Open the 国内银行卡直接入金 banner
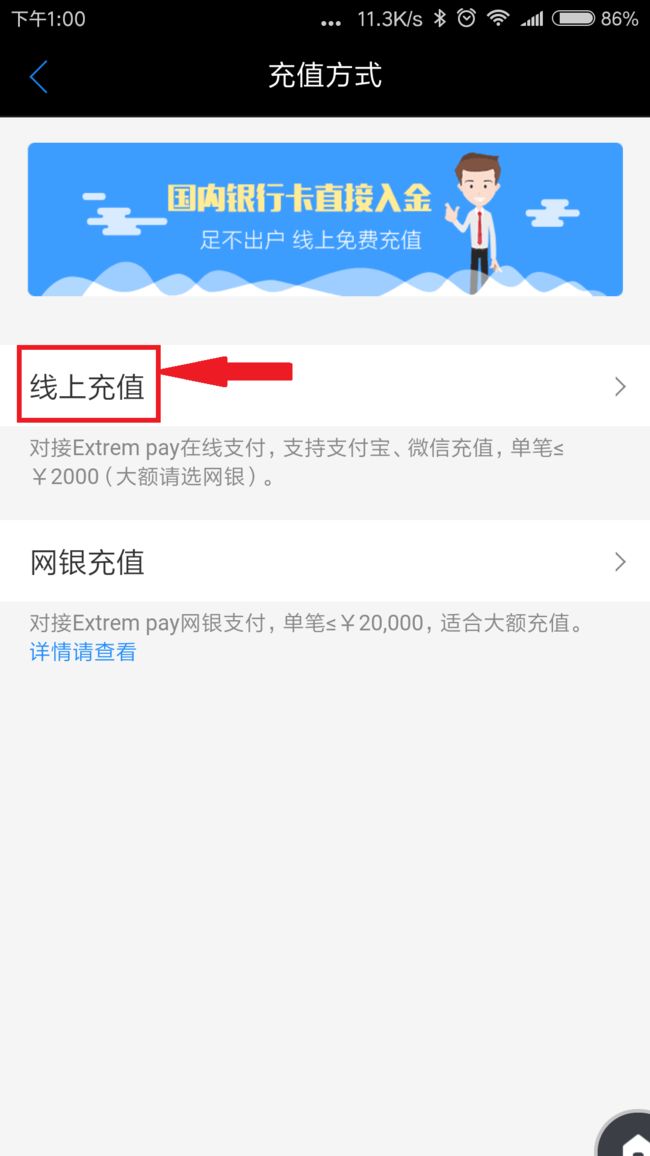Viewport: 650px width, 1156px height. (325, 219)
